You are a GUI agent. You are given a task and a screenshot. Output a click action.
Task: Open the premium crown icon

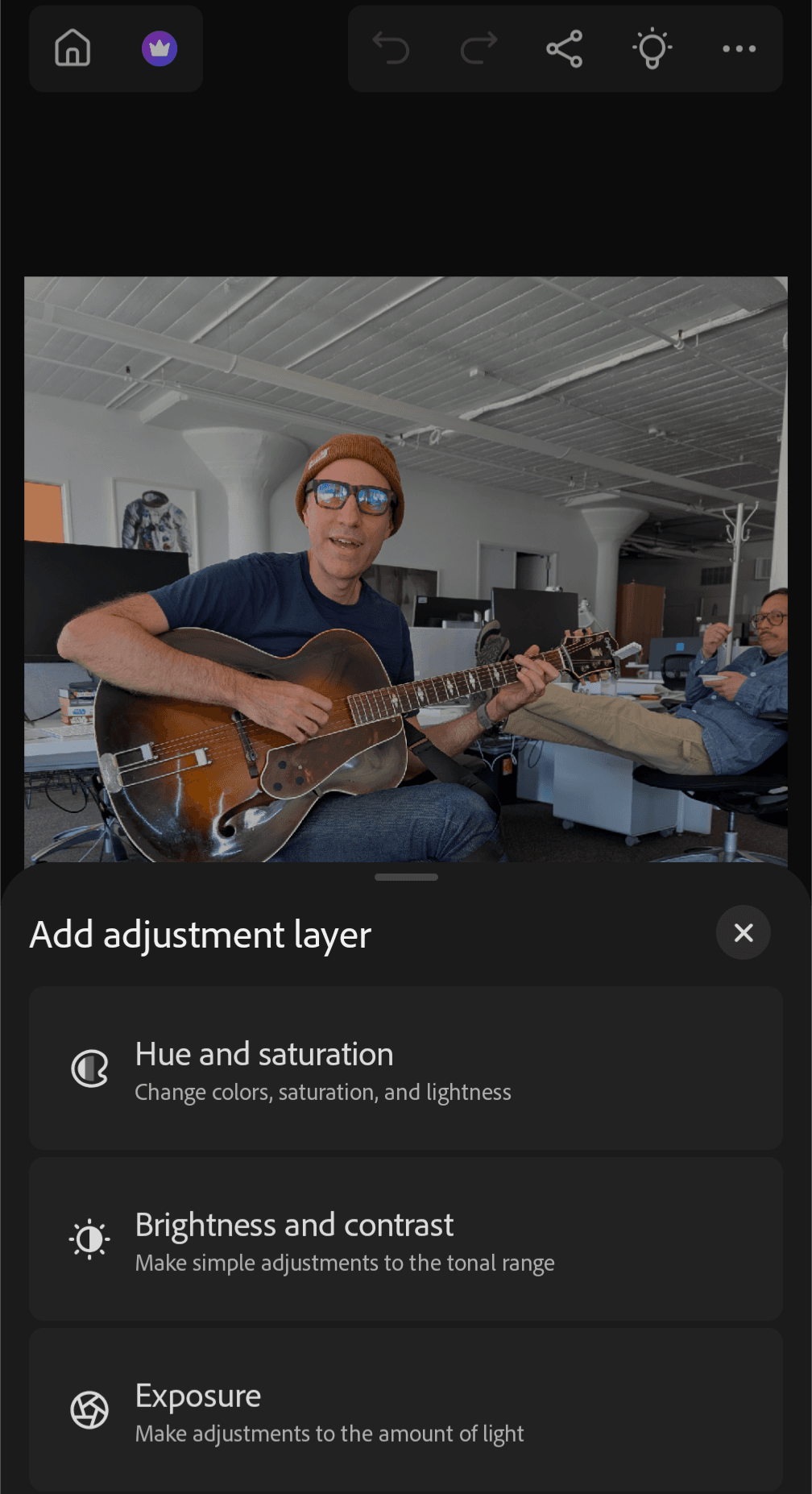coord(159,48)
